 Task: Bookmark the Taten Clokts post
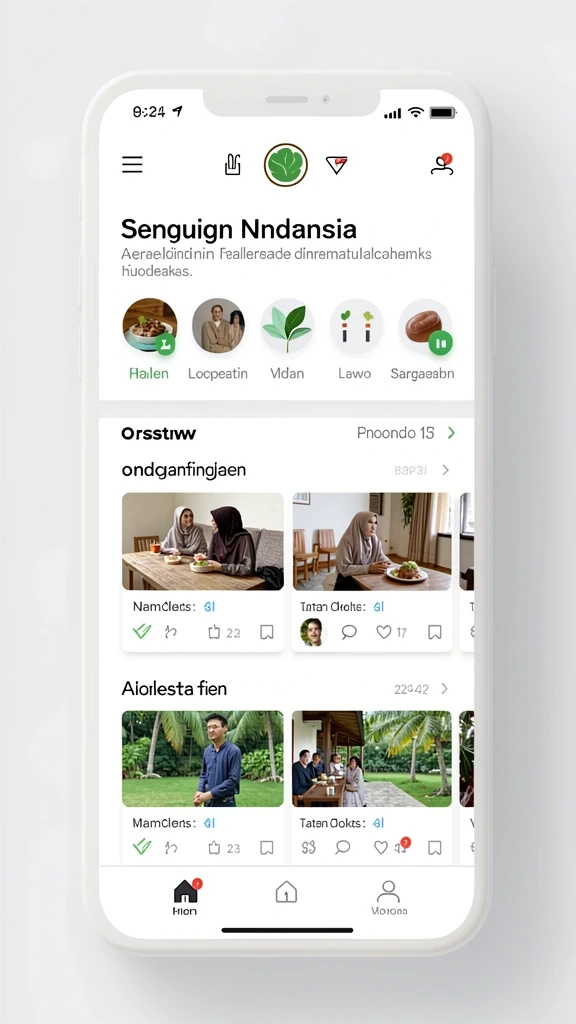[435, 847]
